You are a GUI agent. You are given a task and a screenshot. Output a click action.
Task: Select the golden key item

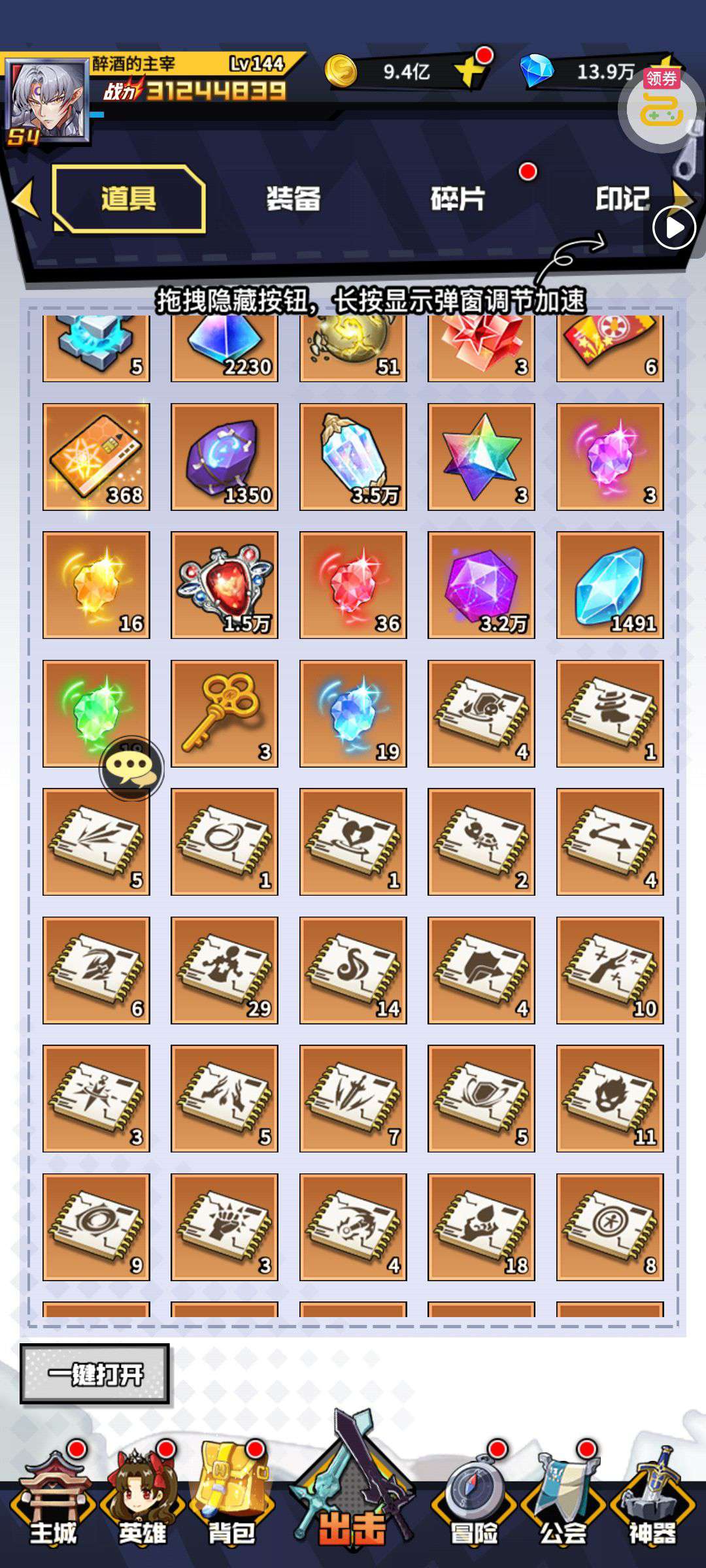(224, 713)
